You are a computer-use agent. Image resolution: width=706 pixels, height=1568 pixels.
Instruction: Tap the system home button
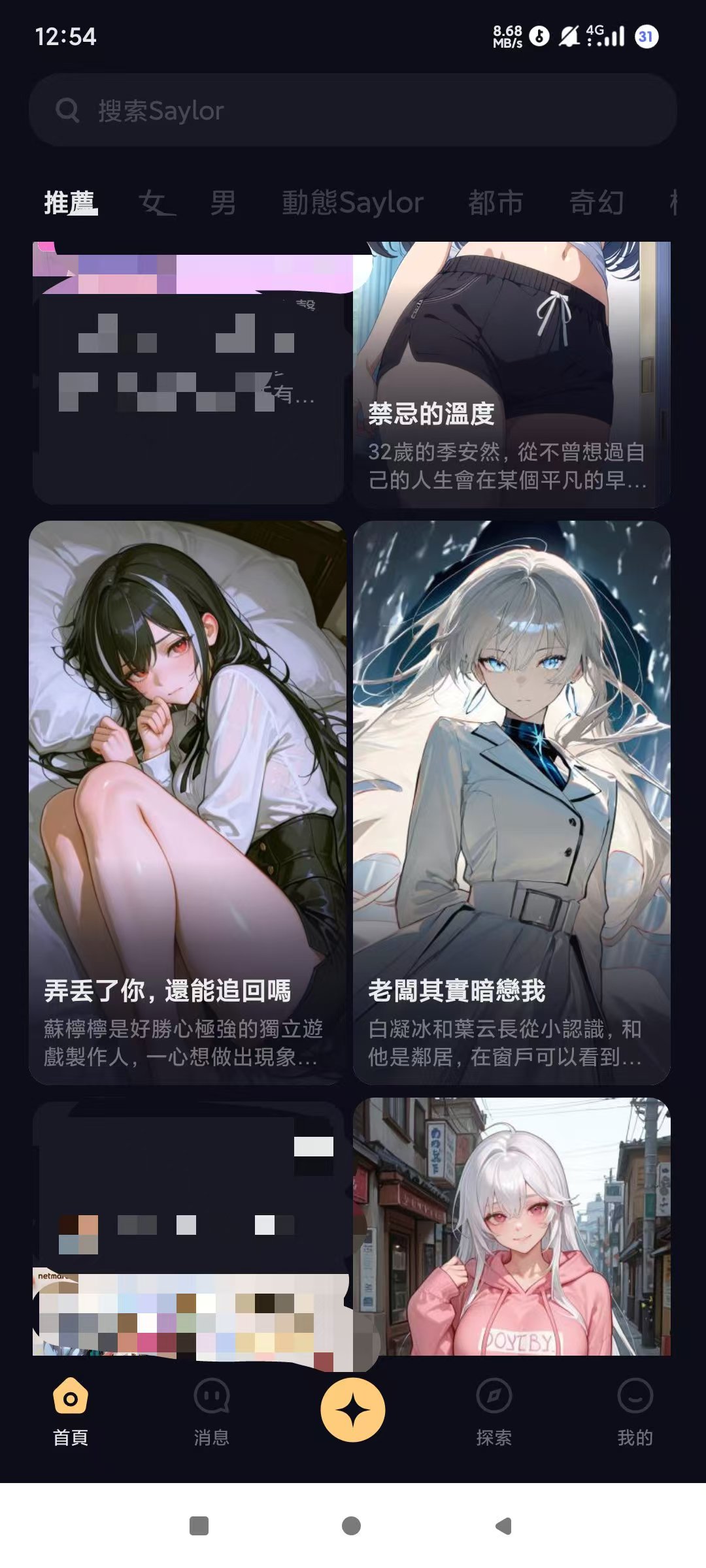click(x=352, y=1526)
